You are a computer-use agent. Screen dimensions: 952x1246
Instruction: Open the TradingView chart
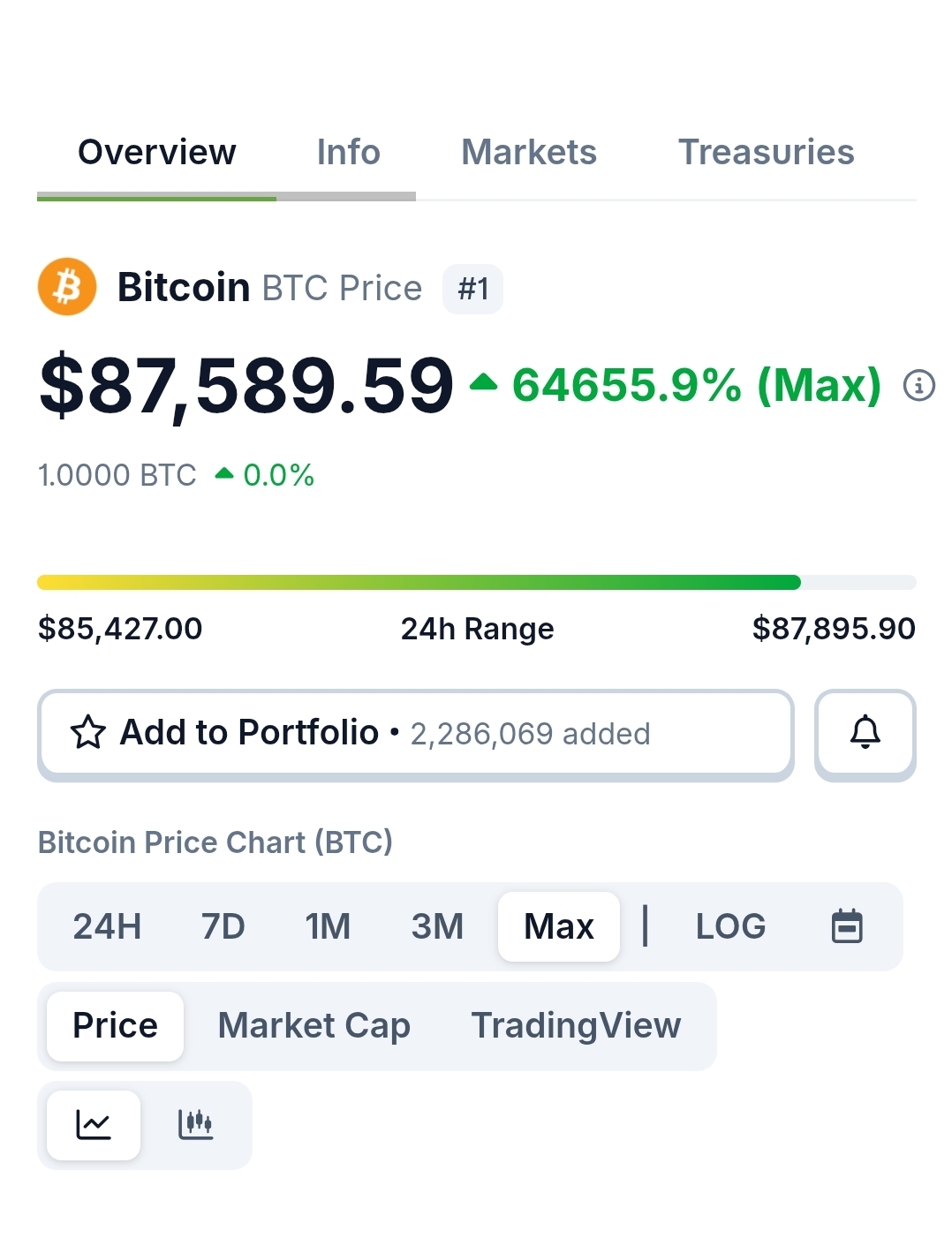tap(576, 1026)
